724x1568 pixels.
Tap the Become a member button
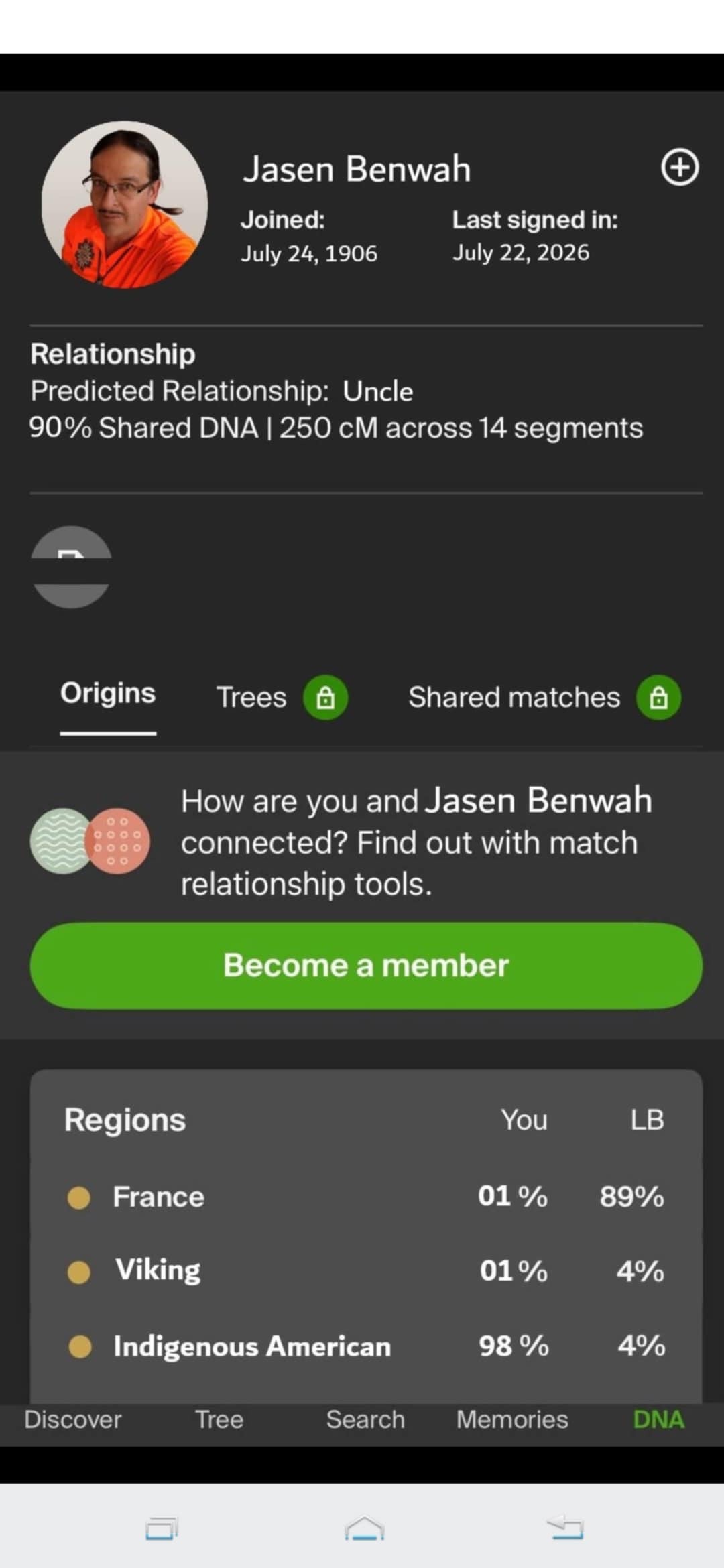(366, 966)
